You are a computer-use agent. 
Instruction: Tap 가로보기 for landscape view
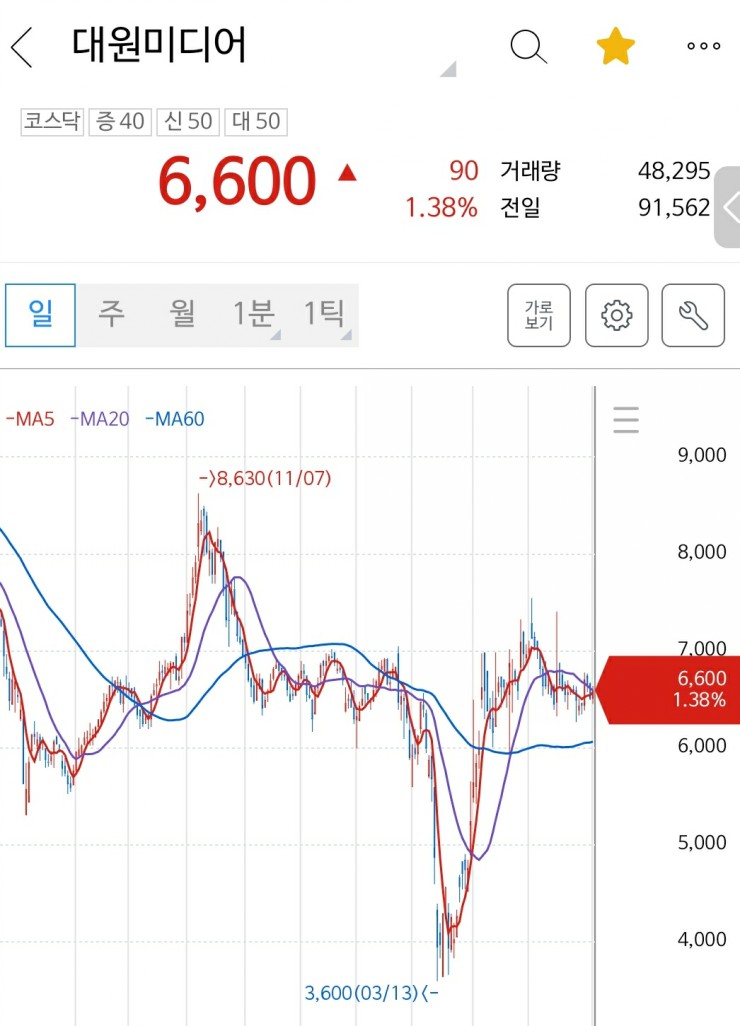(539, 316)
